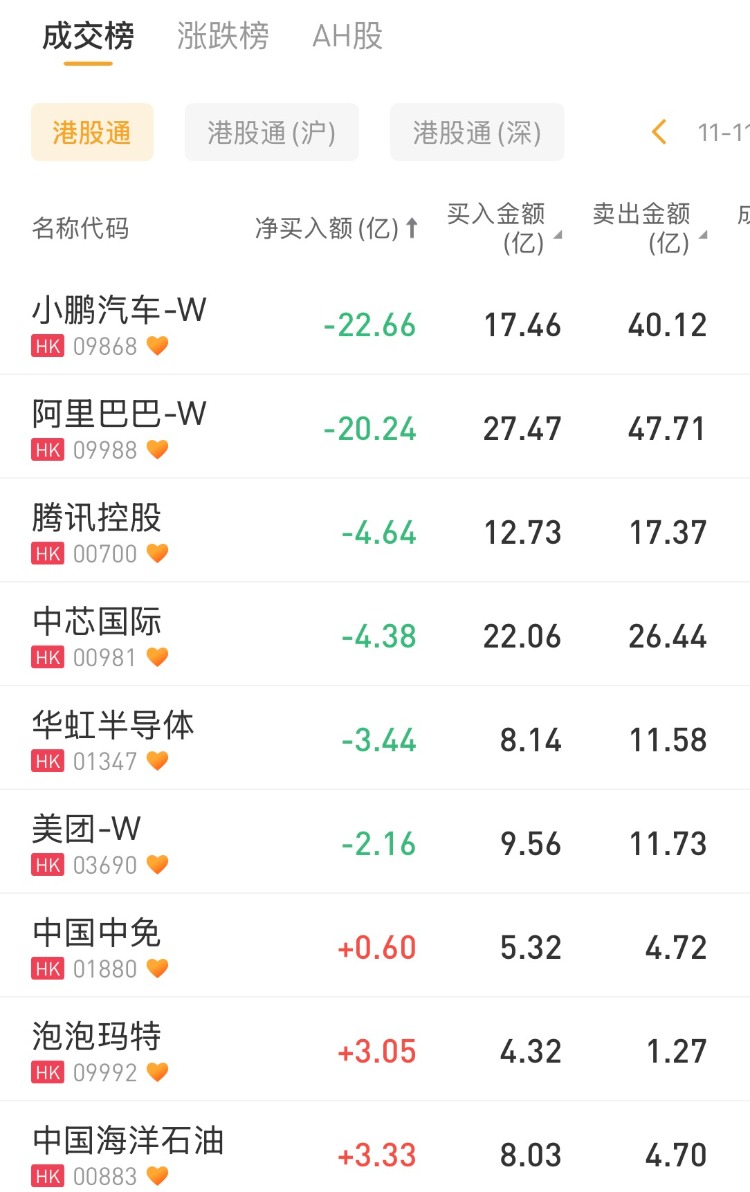
Task: Tap the previous date arrow
Action: 659,132
